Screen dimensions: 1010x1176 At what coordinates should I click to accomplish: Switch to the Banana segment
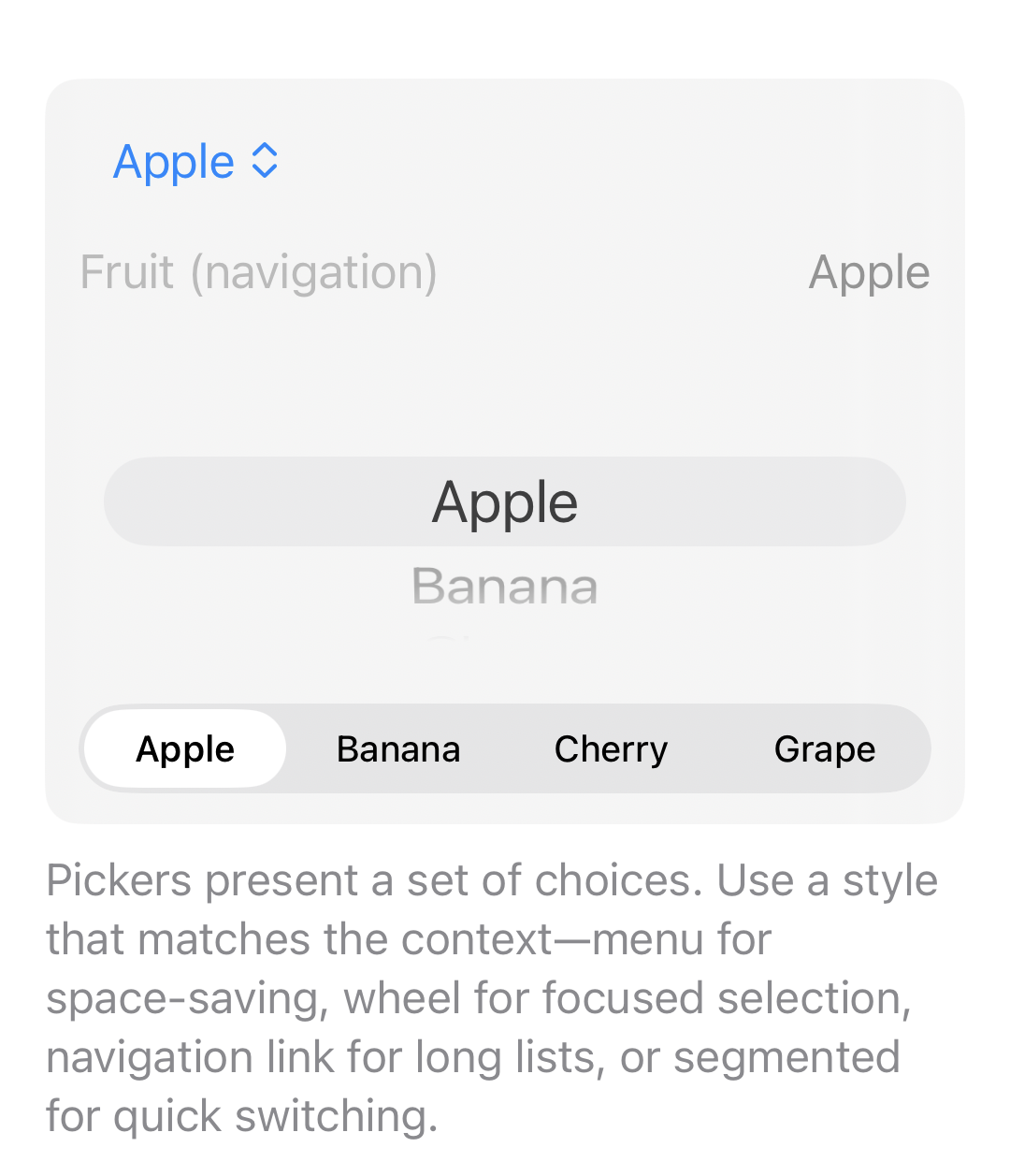(398, 749)
